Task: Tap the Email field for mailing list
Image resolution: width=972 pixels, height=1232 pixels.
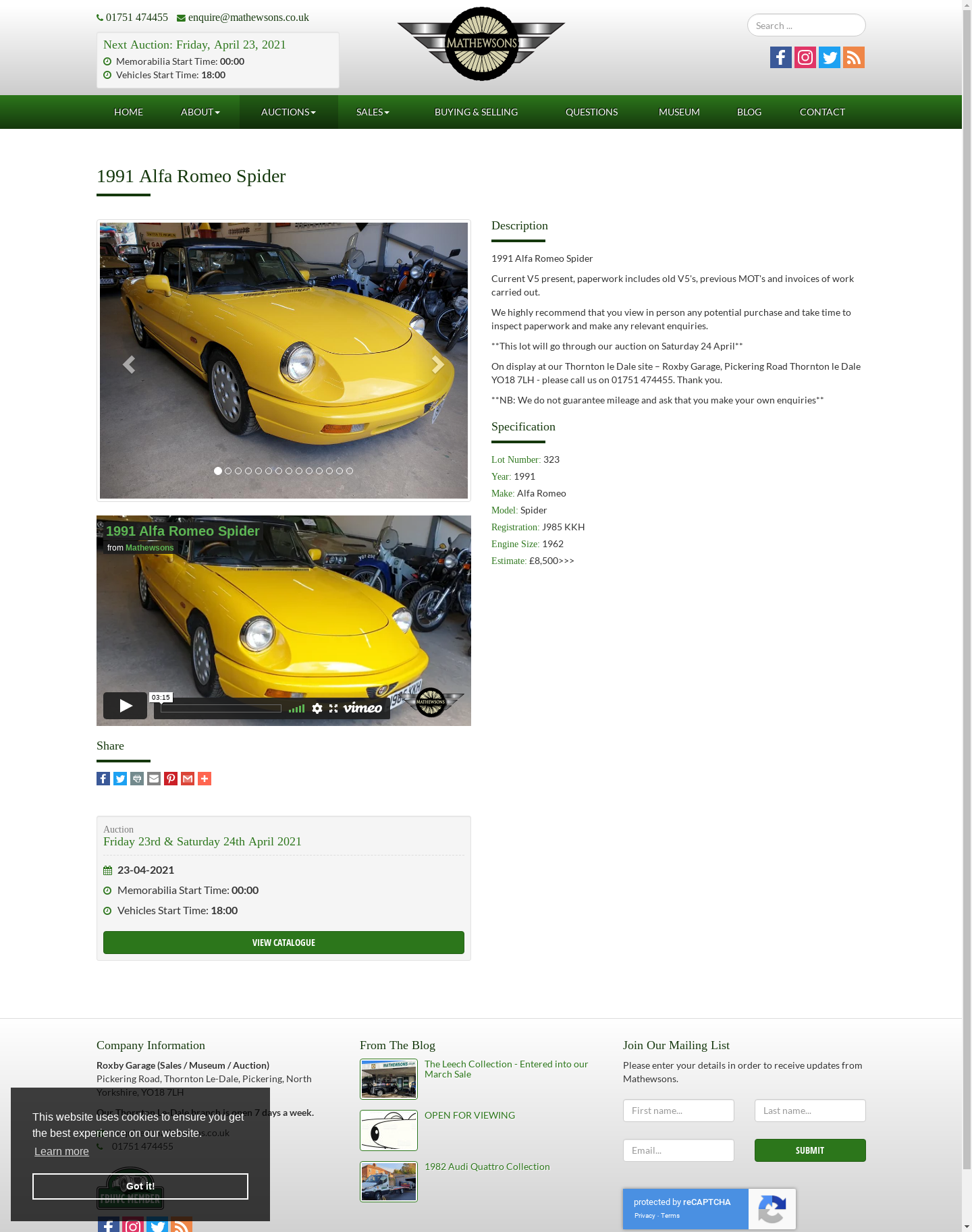Action: (x=678, y=1150)
